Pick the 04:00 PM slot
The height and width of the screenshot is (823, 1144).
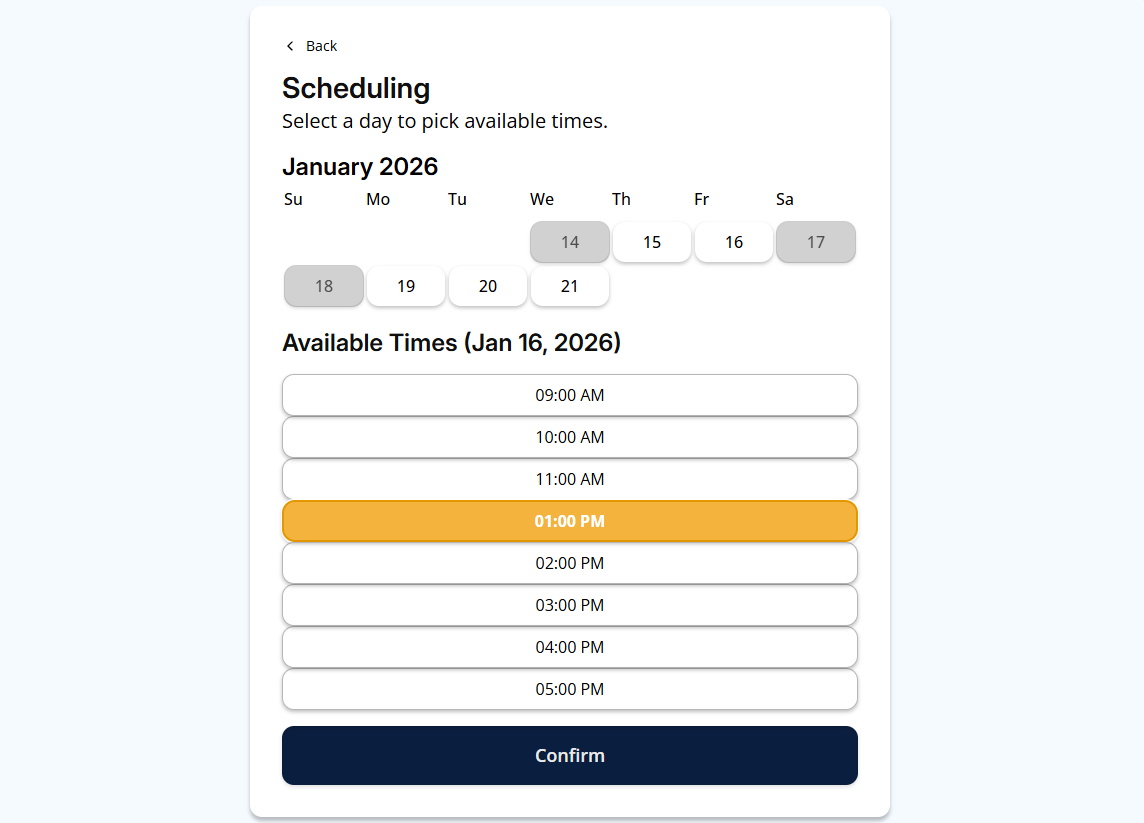click(x=570, y=647)
